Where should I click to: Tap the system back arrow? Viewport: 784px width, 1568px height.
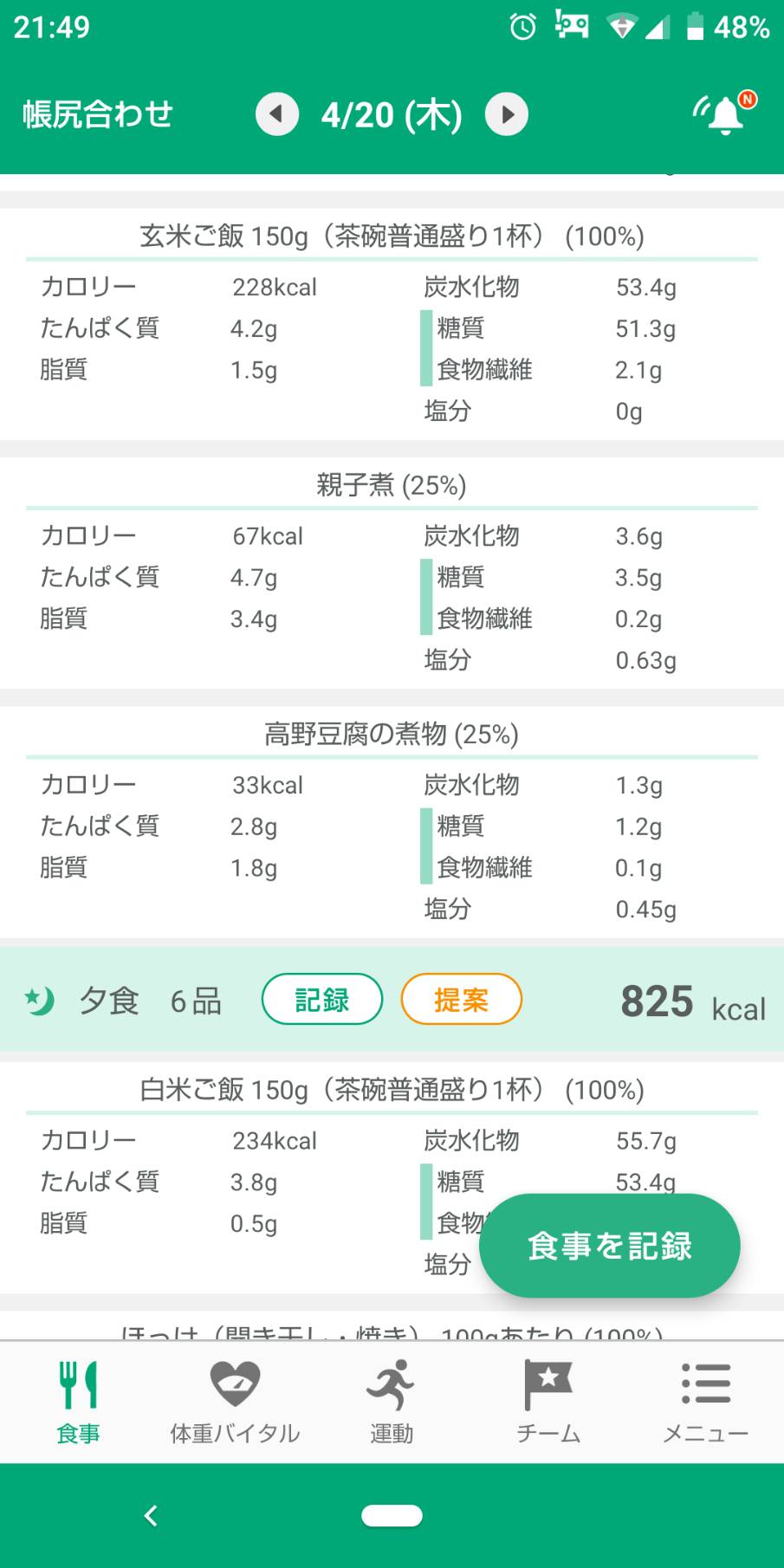(151, 1515)
